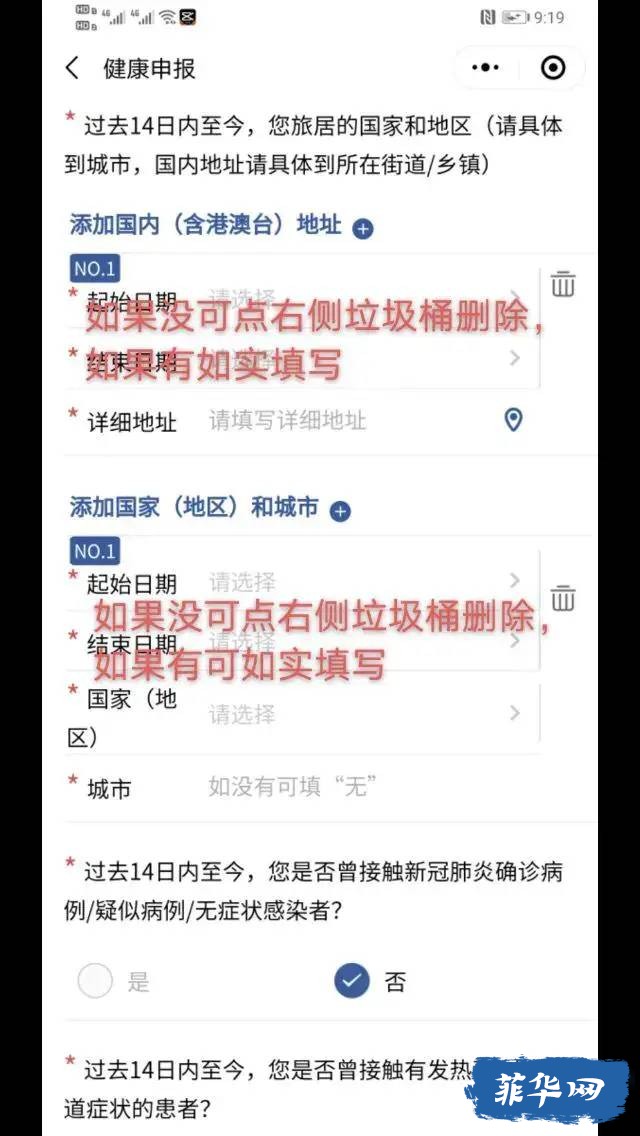The width and height of the screenshot is (640, 1136).
Task: Close the mini program via the circle button
Action: tap(552, 68)
